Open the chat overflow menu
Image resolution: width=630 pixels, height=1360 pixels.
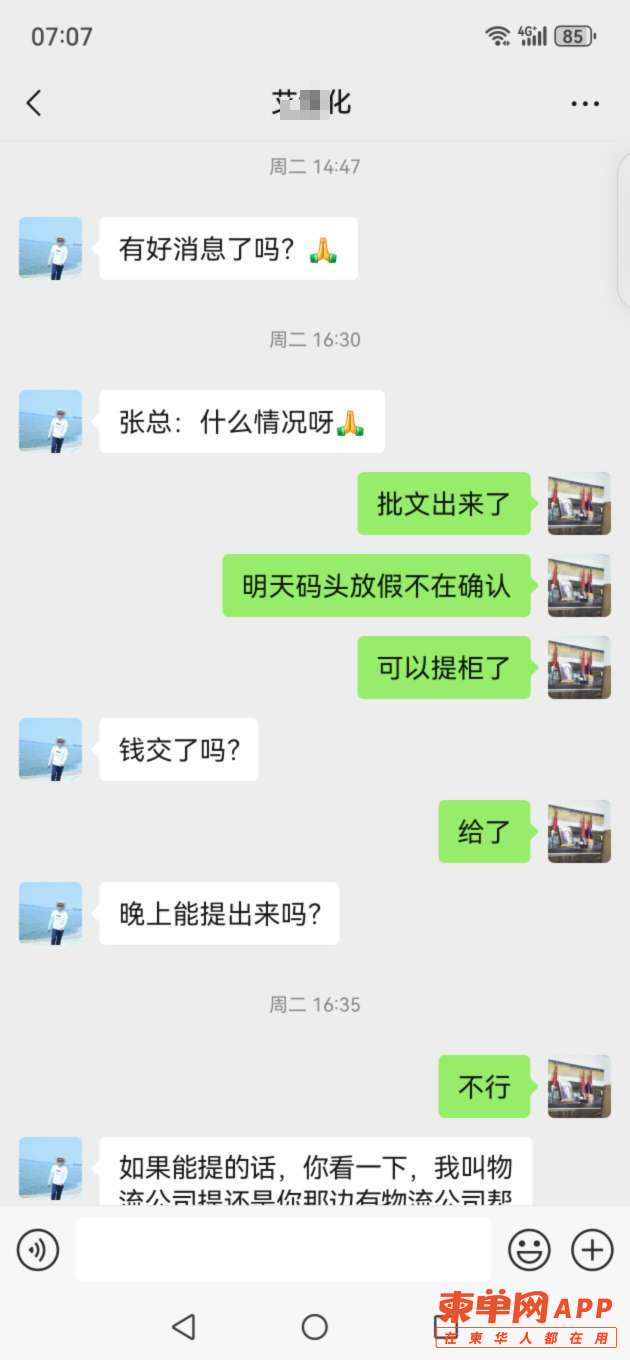(585, 104)
